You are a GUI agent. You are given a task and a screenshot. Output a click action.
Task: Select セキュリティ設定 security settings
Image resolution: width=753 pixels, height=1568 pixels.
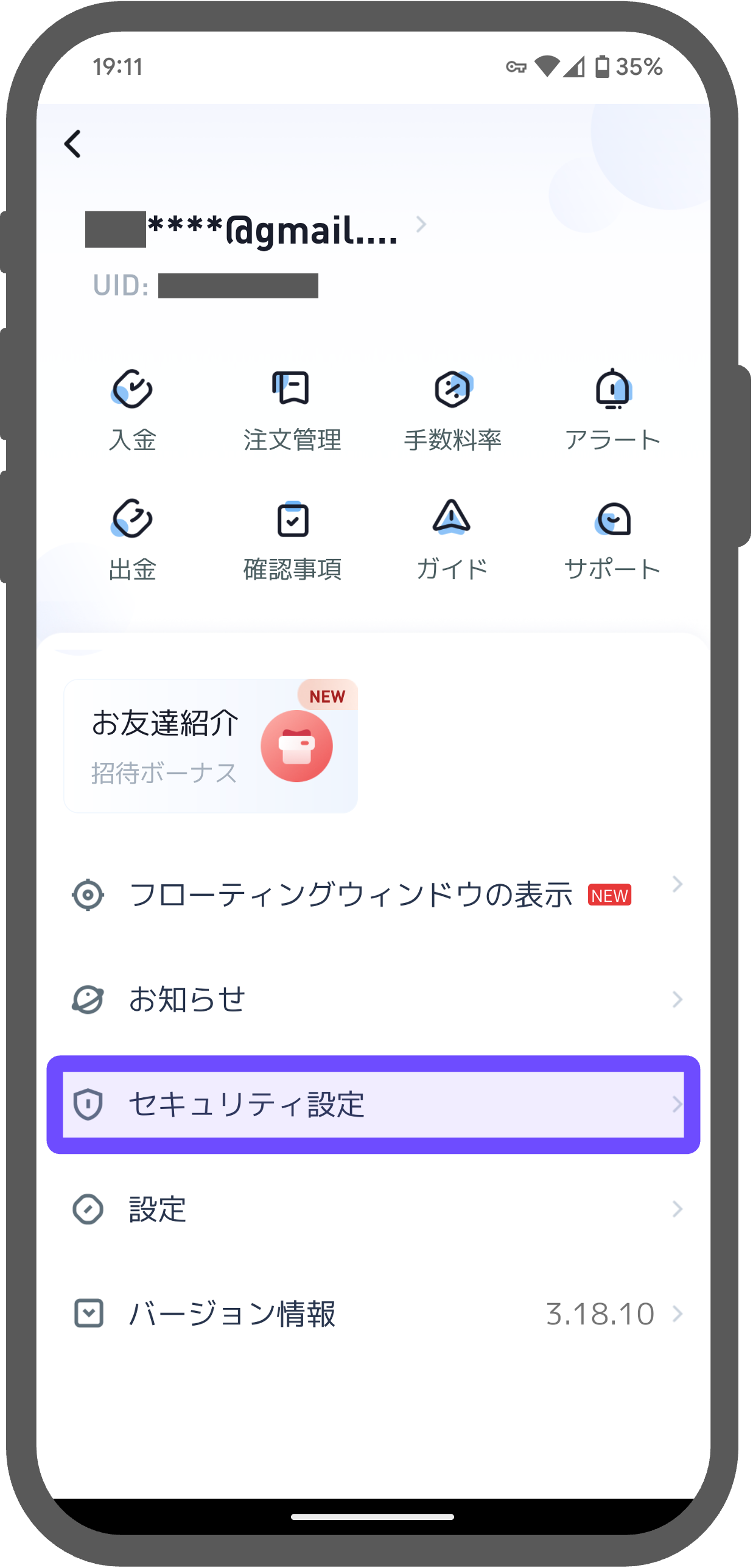(x=373, y=1104)
